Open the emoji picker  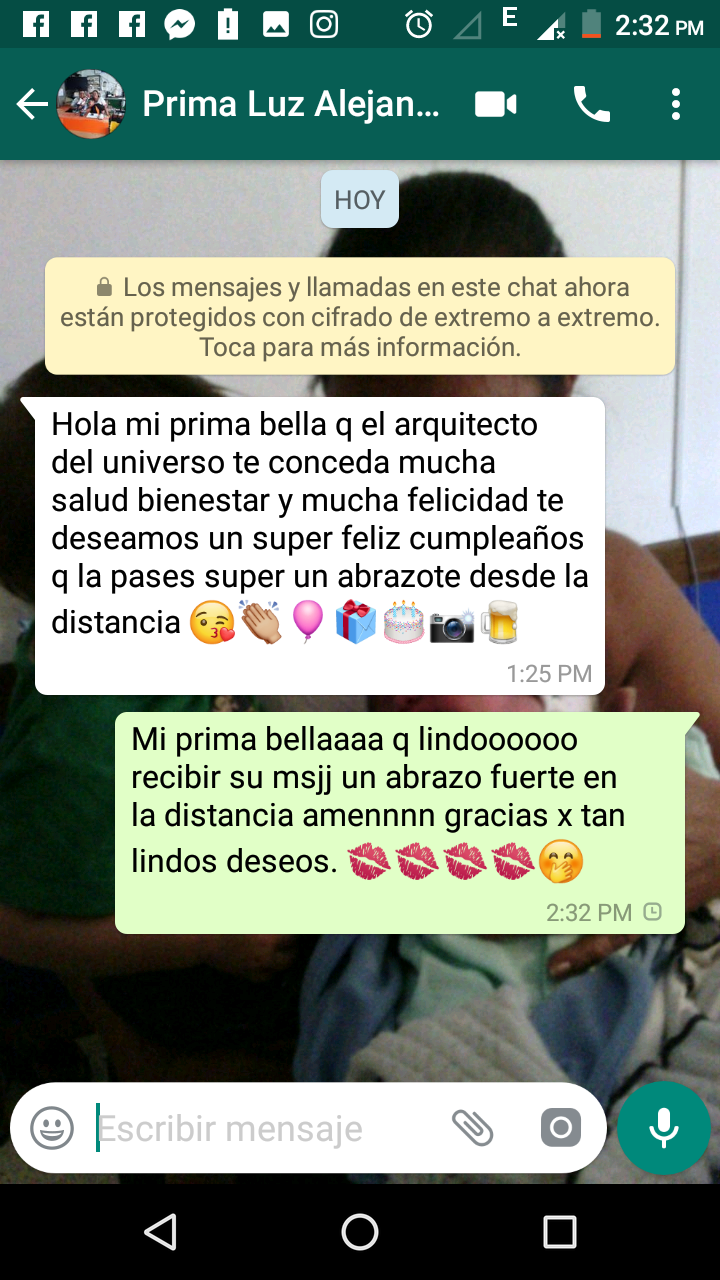52,1129
